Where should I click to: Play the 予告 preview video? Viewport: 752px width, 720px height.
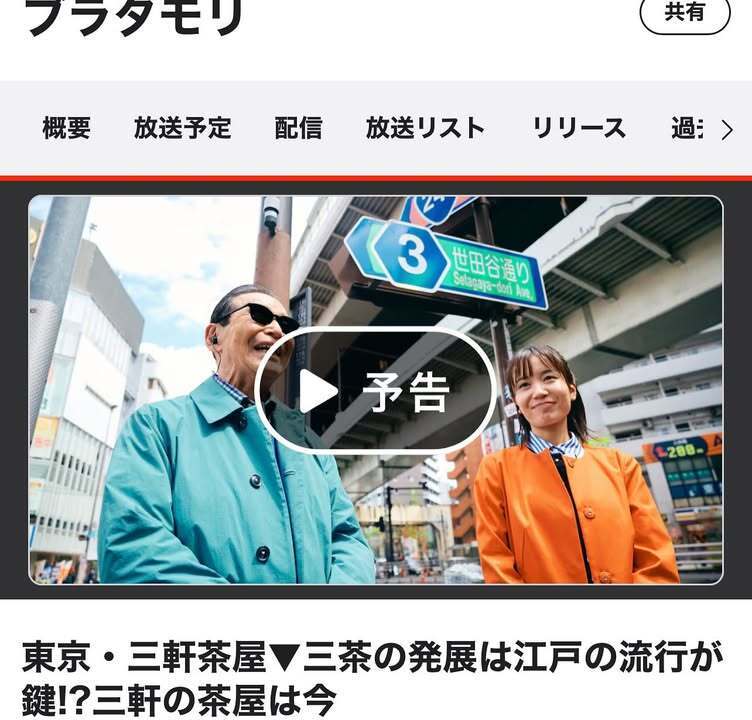376,391
